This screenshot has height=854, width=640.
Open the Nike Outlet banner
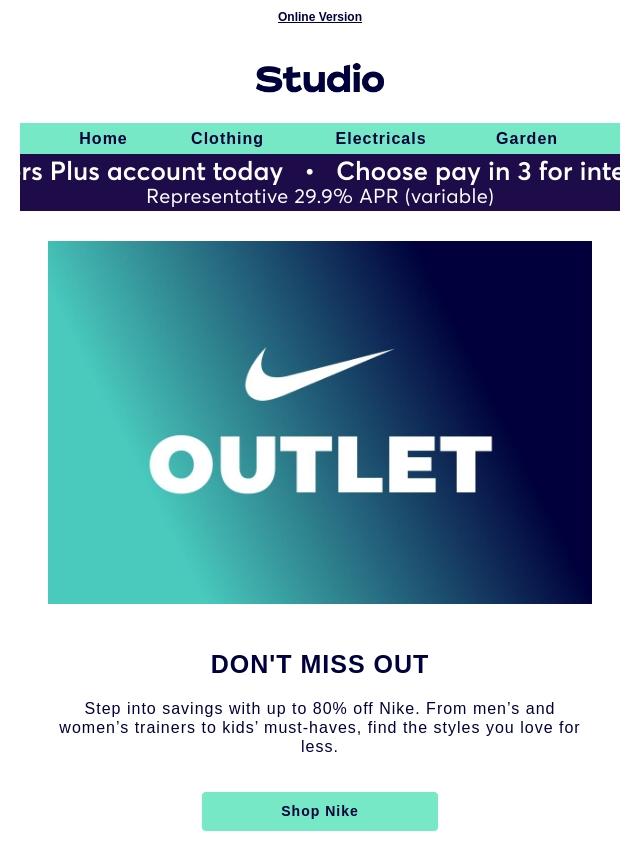point(320,422)
